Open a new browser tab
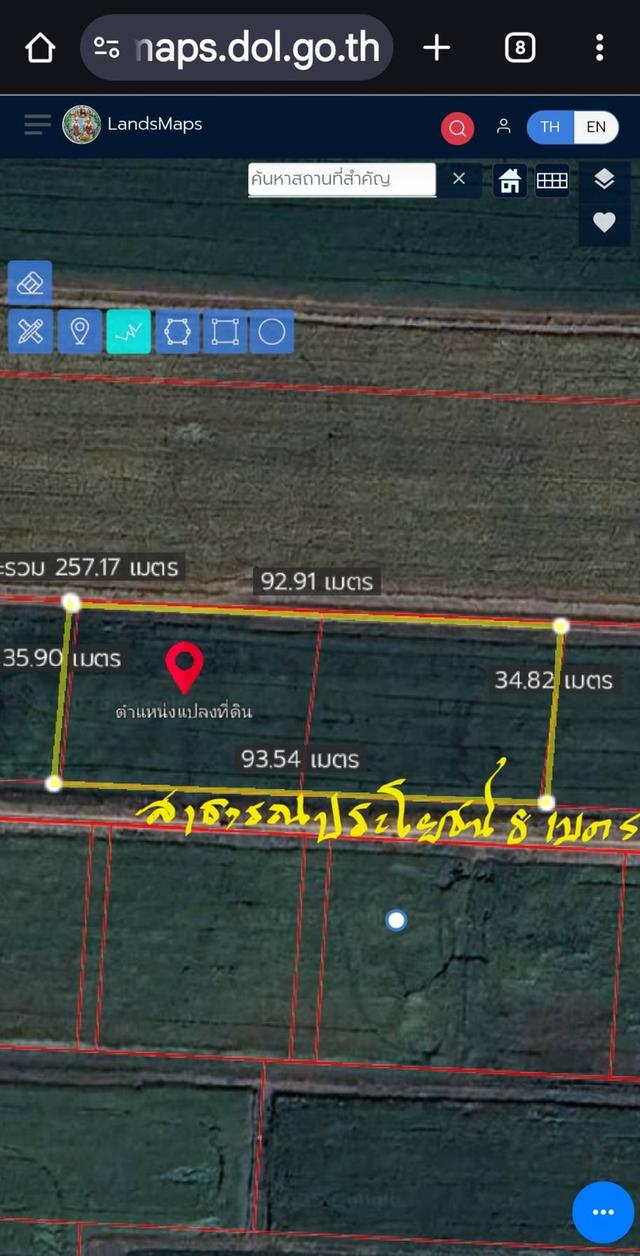Image resolution: width=640 pixels, height=1256 pixels. 437,47
